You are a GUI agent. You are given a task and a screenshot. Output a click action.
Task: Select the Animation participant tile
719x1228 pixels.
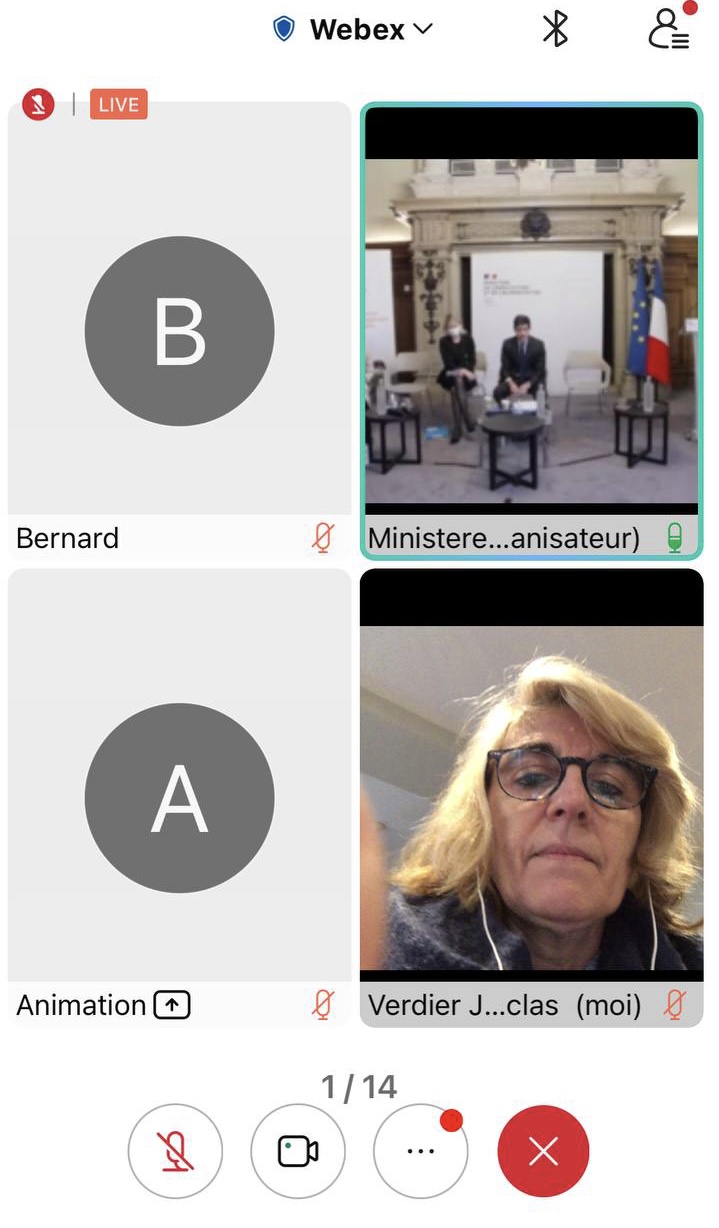pos(180,797)
